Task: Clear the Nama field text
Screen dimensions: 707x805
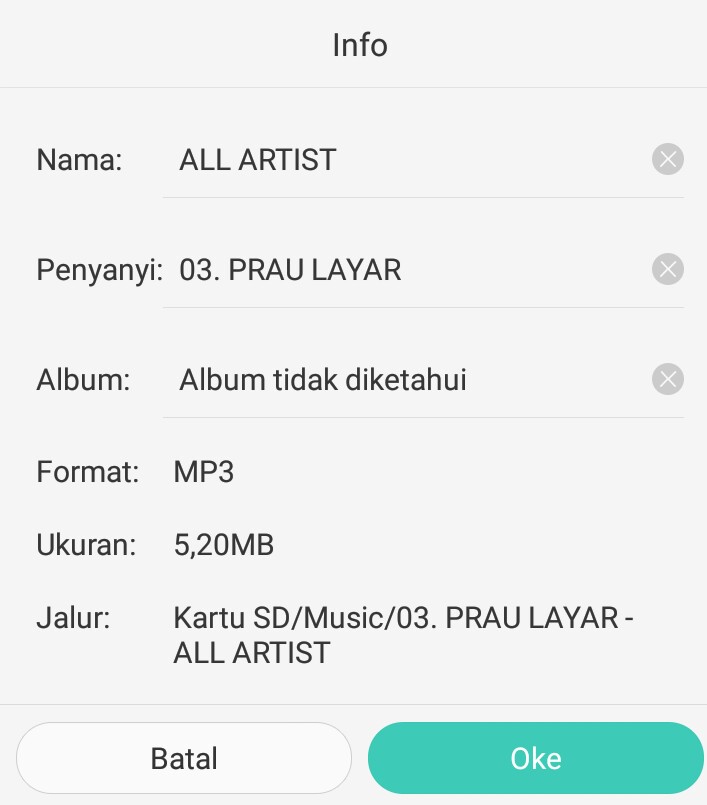Action: click(667, 160)
